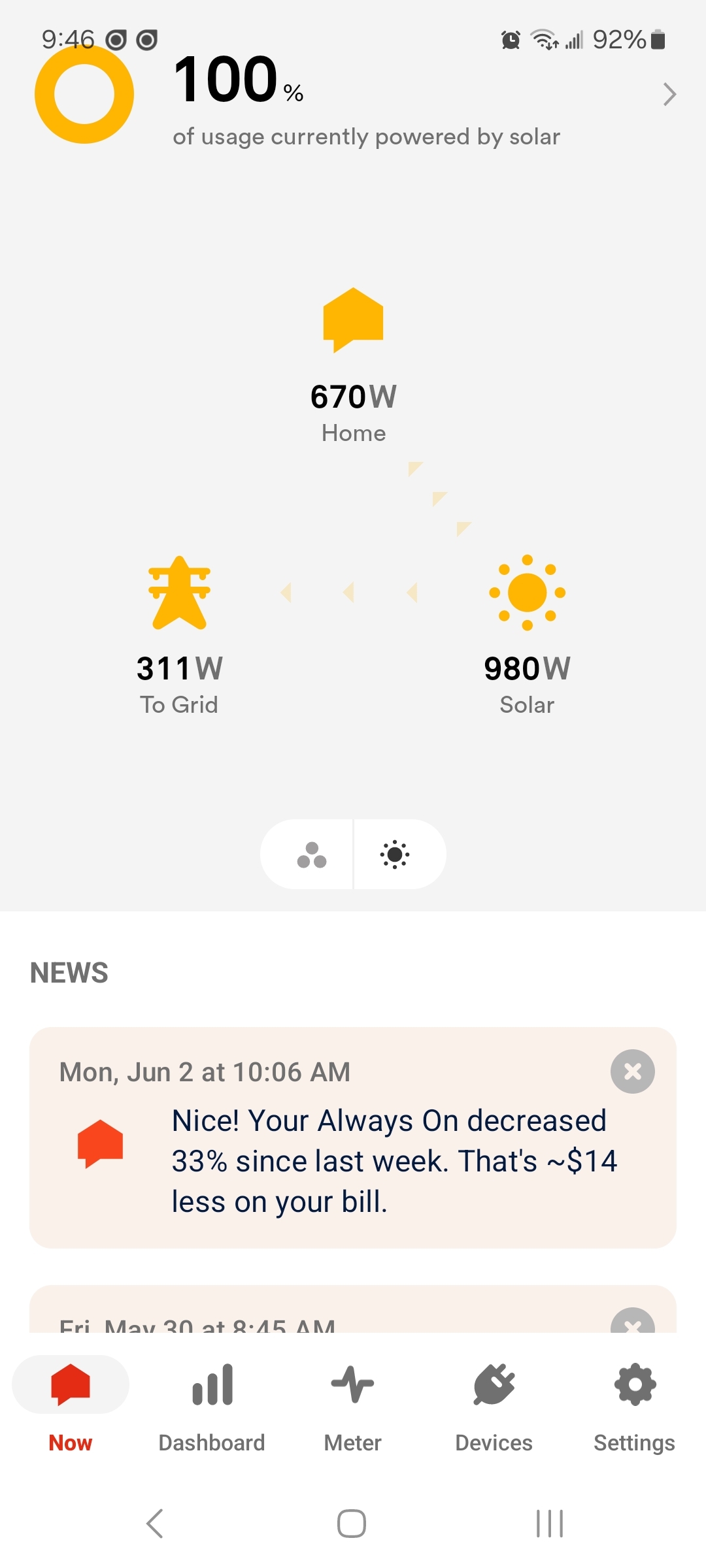The height and width of the screenshot is (1568, 706).
Task: Go back with the system back button
Action: 155,1524
